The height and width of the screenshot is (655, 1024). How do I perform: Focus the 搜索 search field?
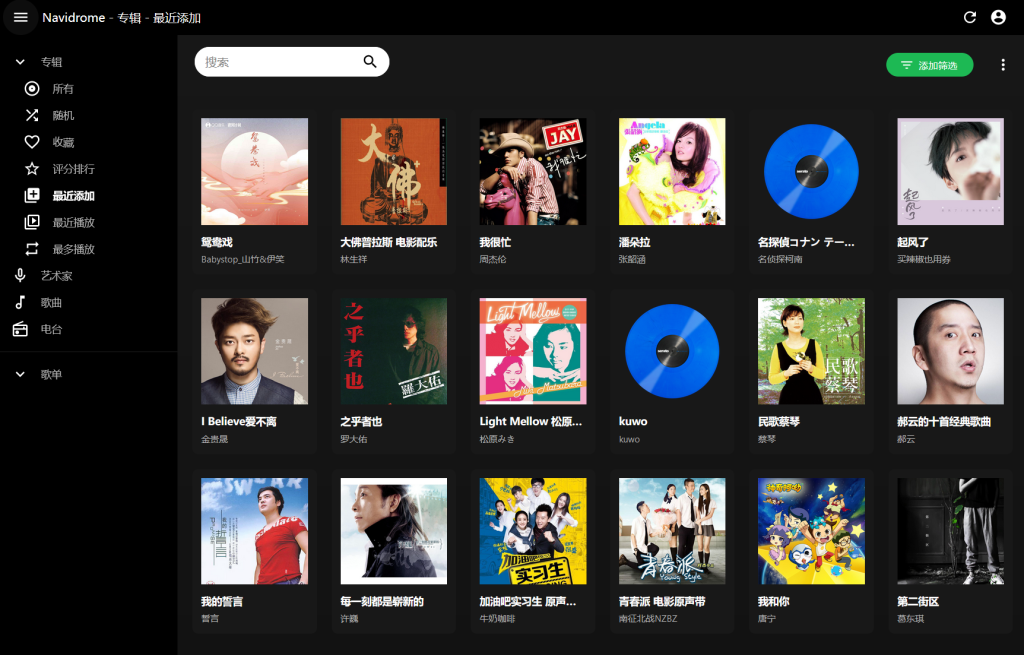(x=280, y=62)
